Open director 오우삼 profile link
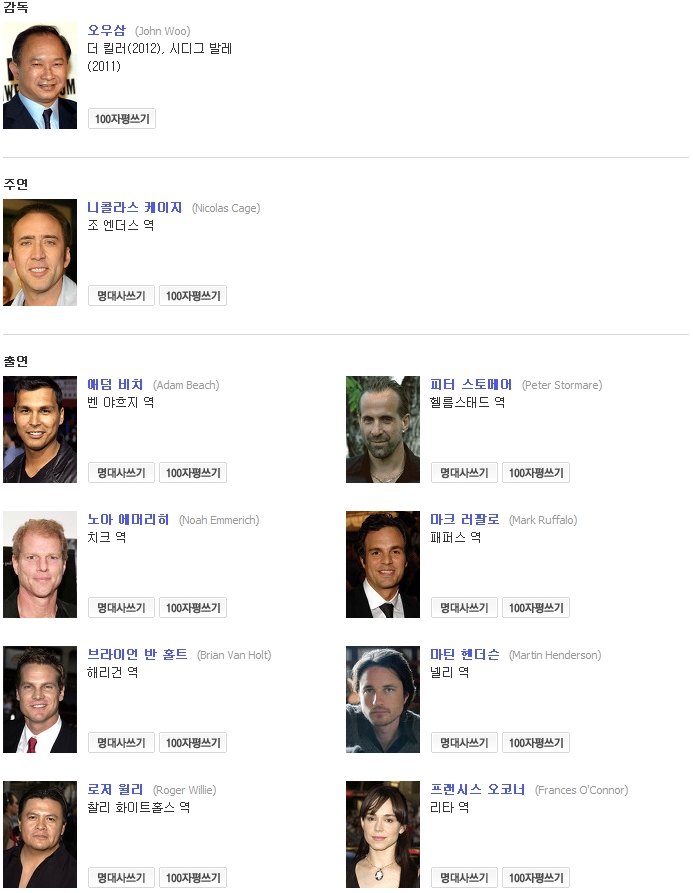The width and height of the screenshot is (693, 893). click(x=106, y=30)
